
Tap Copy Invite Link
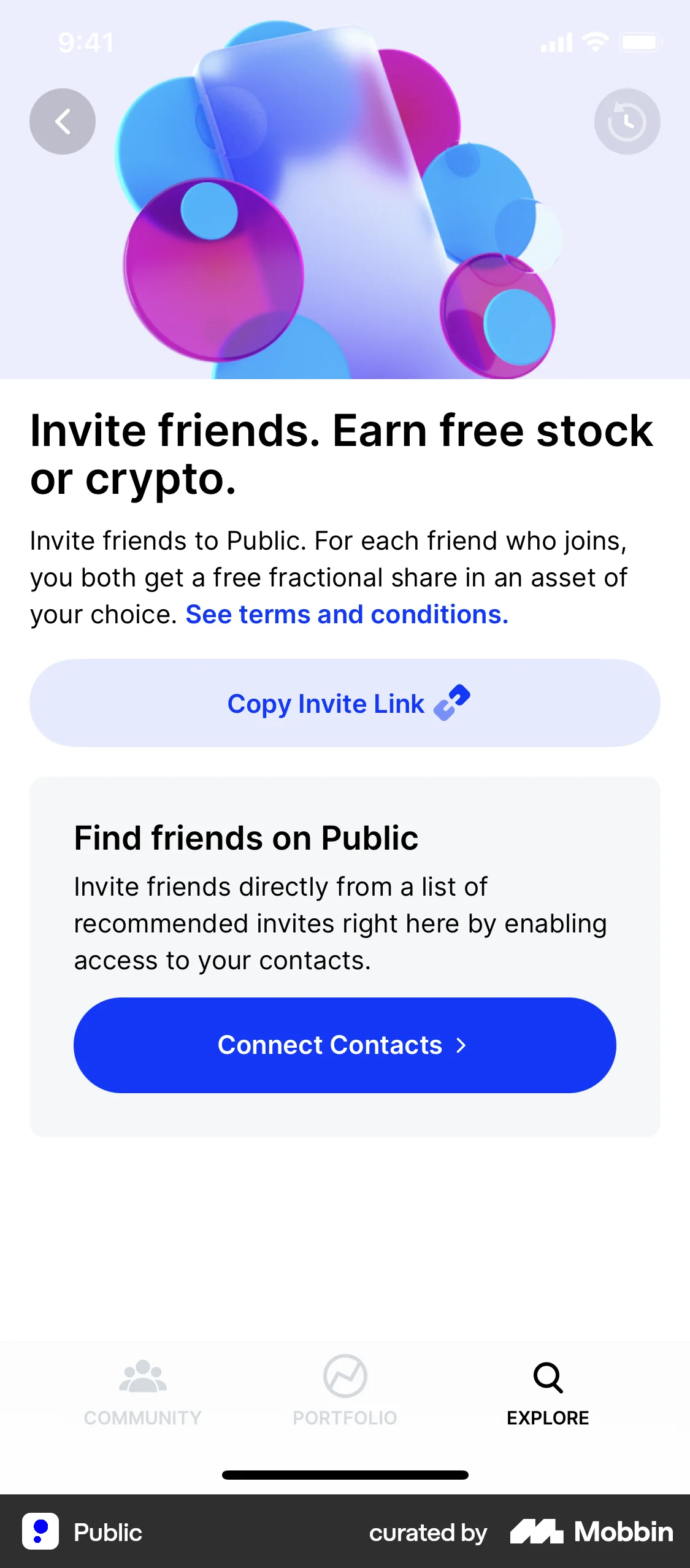coord(345,703)
